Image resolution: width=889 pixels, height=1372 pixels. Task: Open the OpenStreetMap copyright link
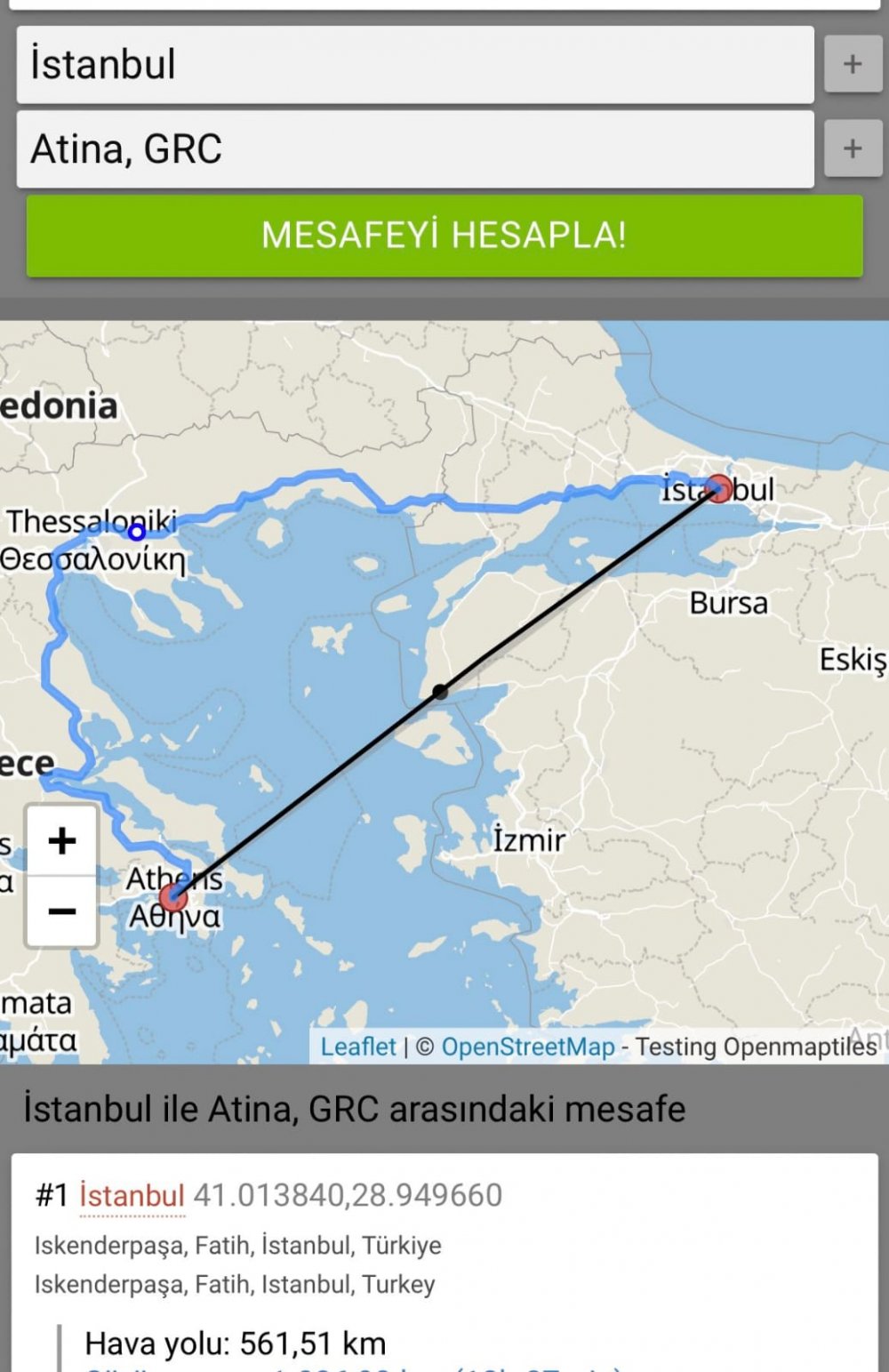[527, 1047]
